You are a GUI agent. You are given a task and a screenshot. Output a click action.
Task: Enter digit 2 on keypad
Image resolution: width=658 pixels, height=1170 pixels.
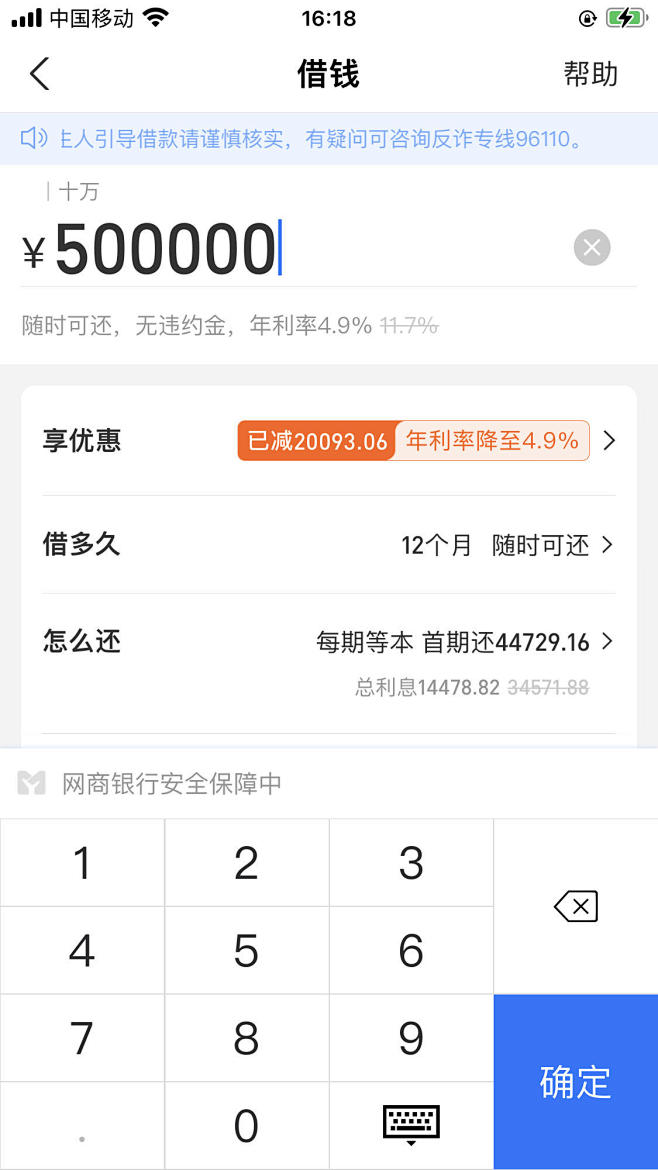tap(246, 863)
